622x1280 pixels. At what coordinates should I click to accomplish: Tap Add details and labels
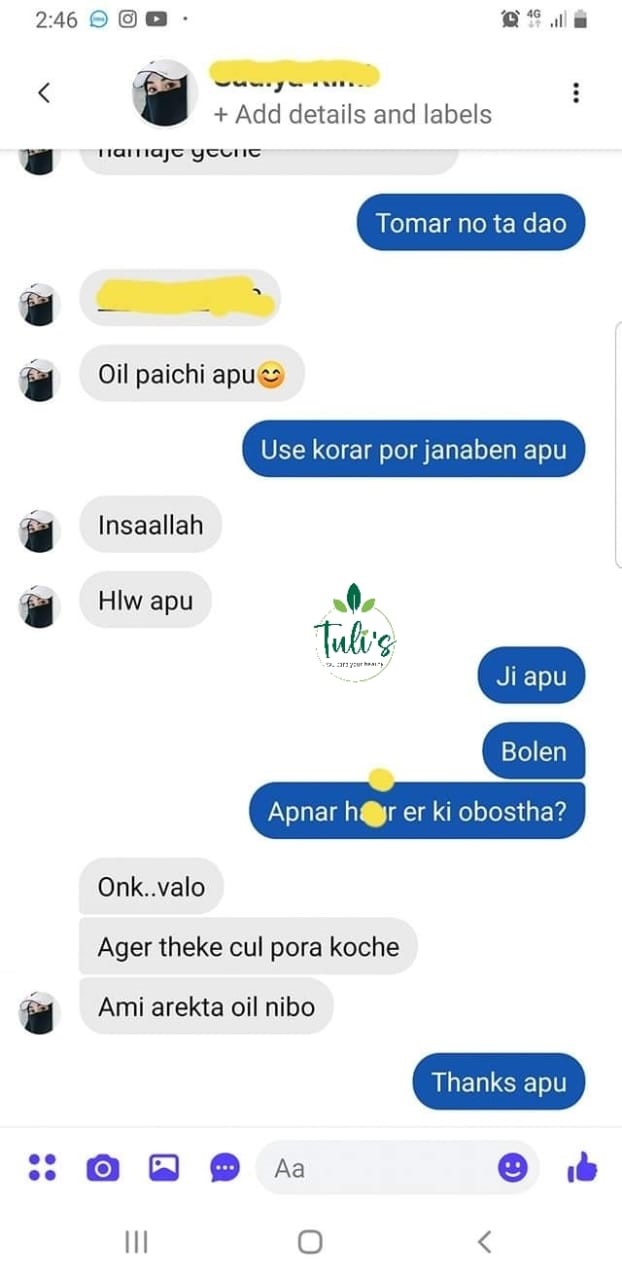pyautogui.click(x=353, y=114)
